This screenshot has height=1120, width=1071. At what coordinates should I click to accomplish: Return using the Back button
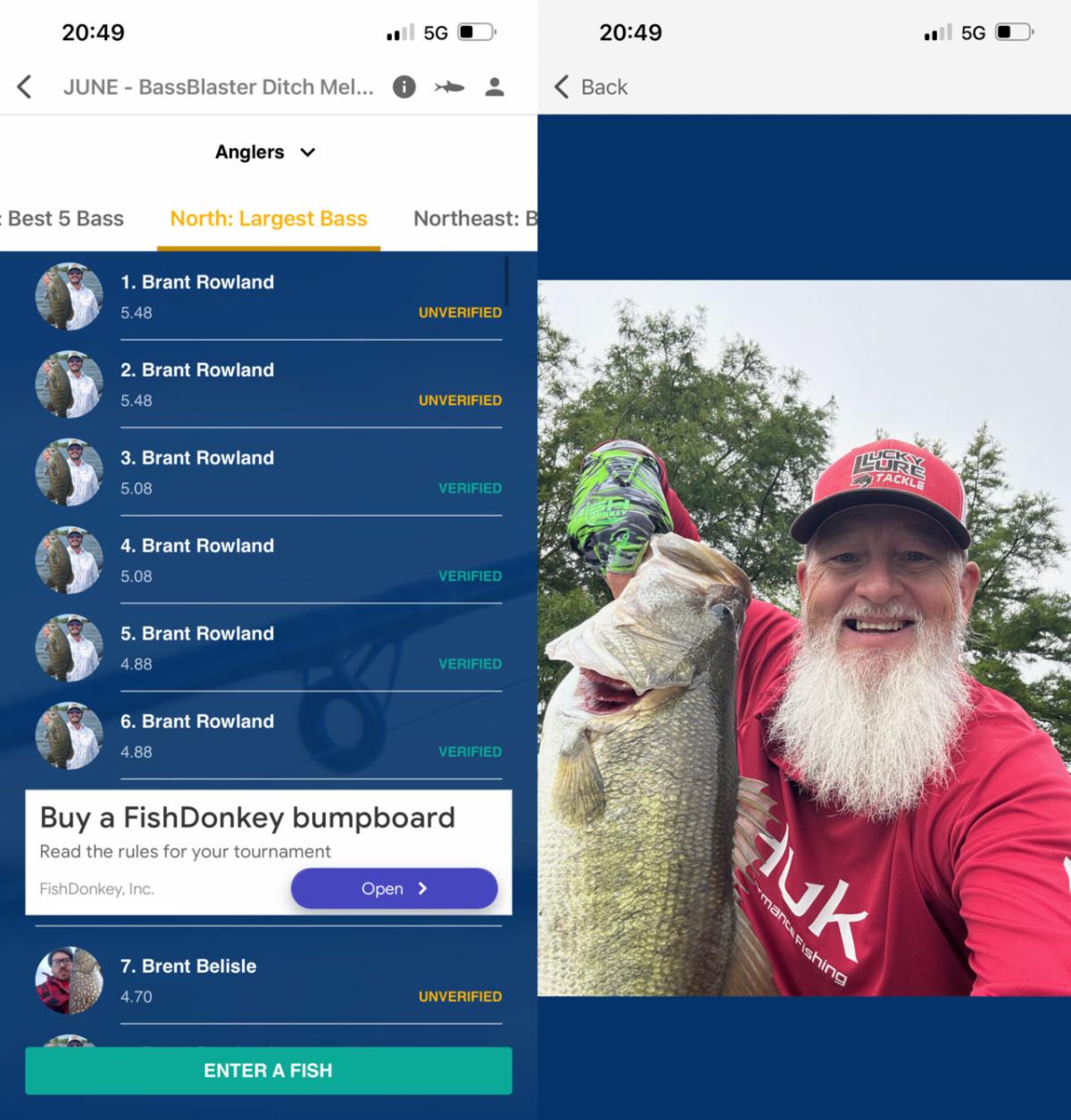(591, 87)
